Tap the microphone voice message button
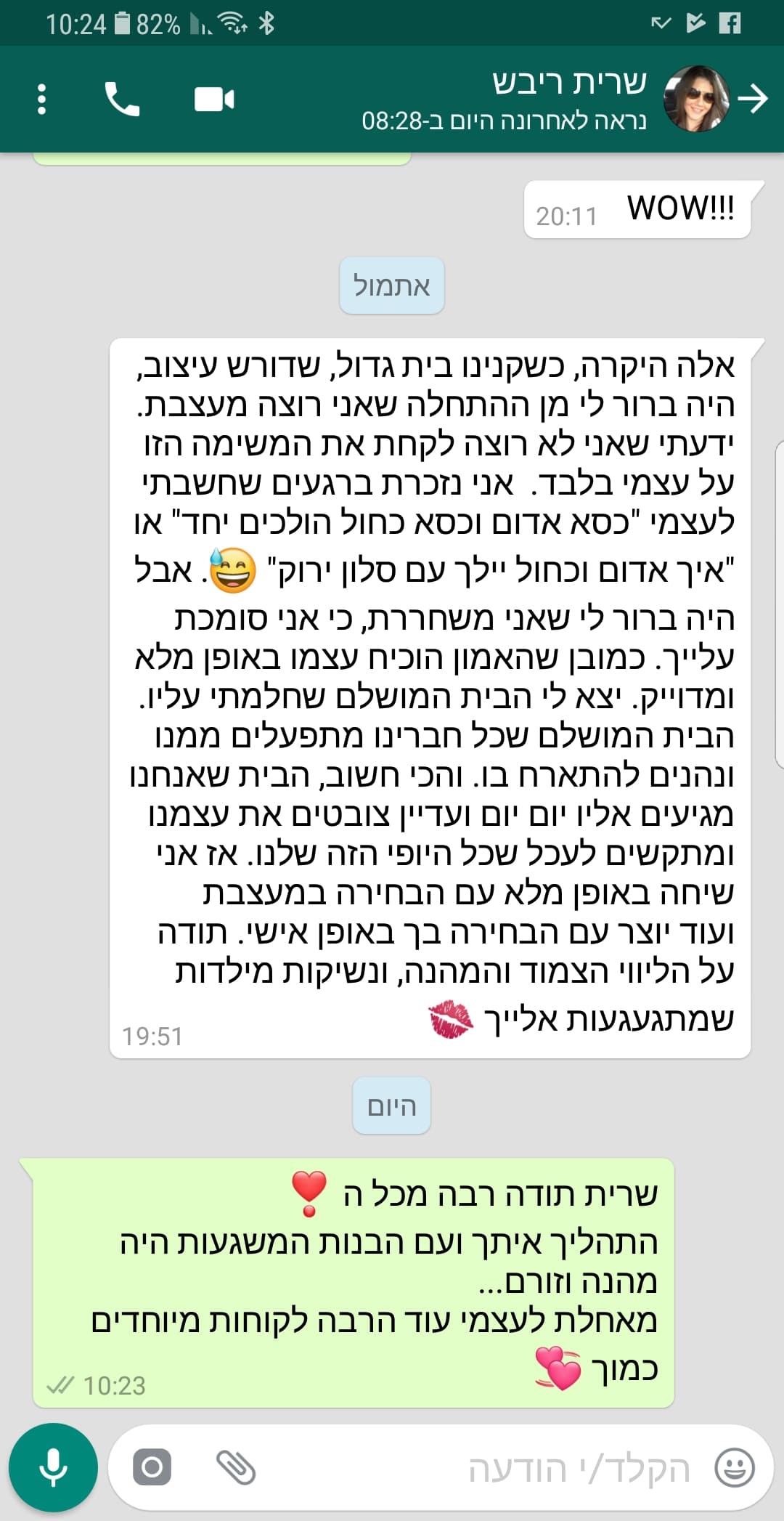Screen dimensions: 784x1521 pos(53,1468)
